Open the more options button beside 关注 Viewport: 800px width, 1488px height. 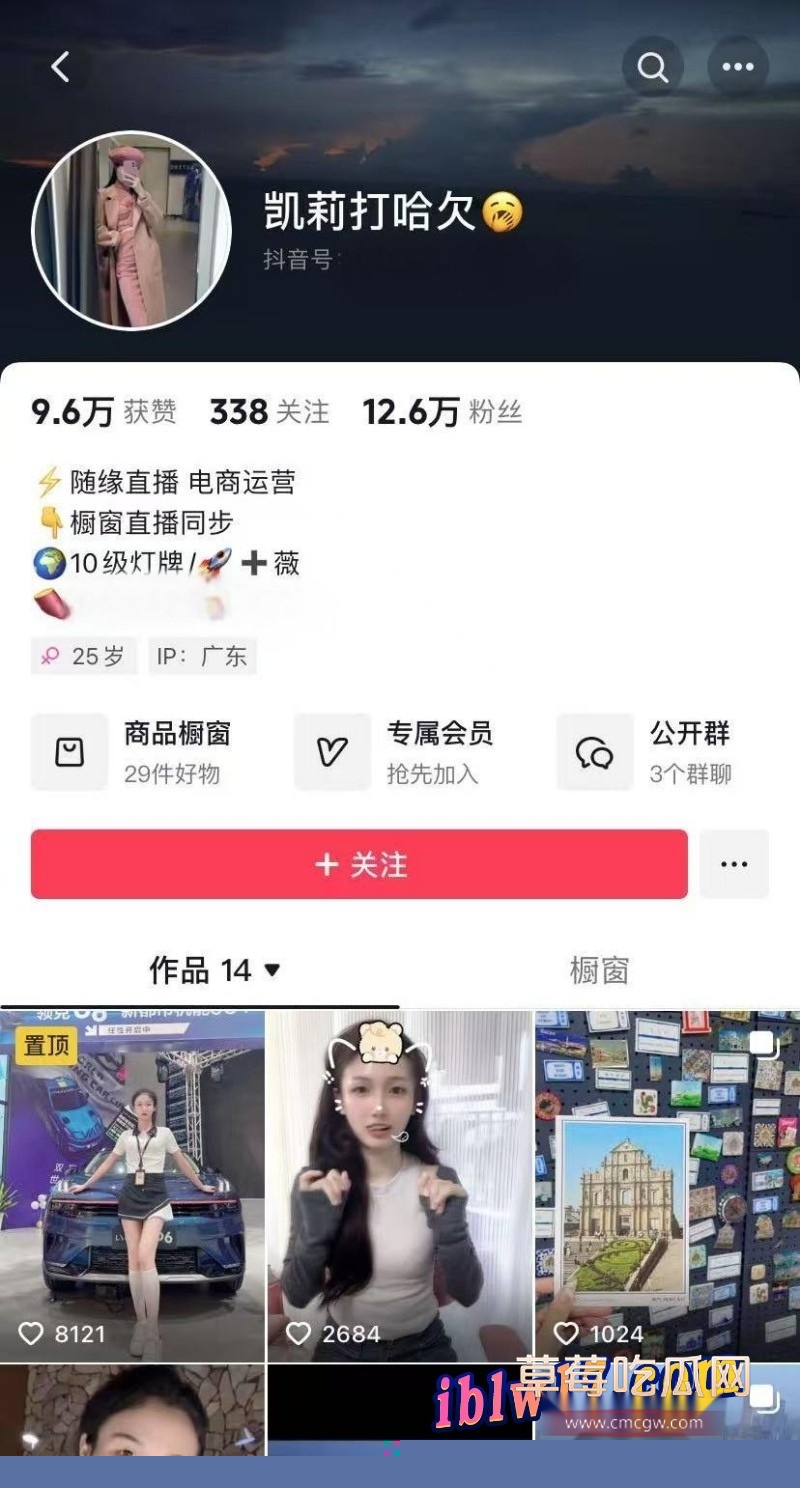coord(735,863)
